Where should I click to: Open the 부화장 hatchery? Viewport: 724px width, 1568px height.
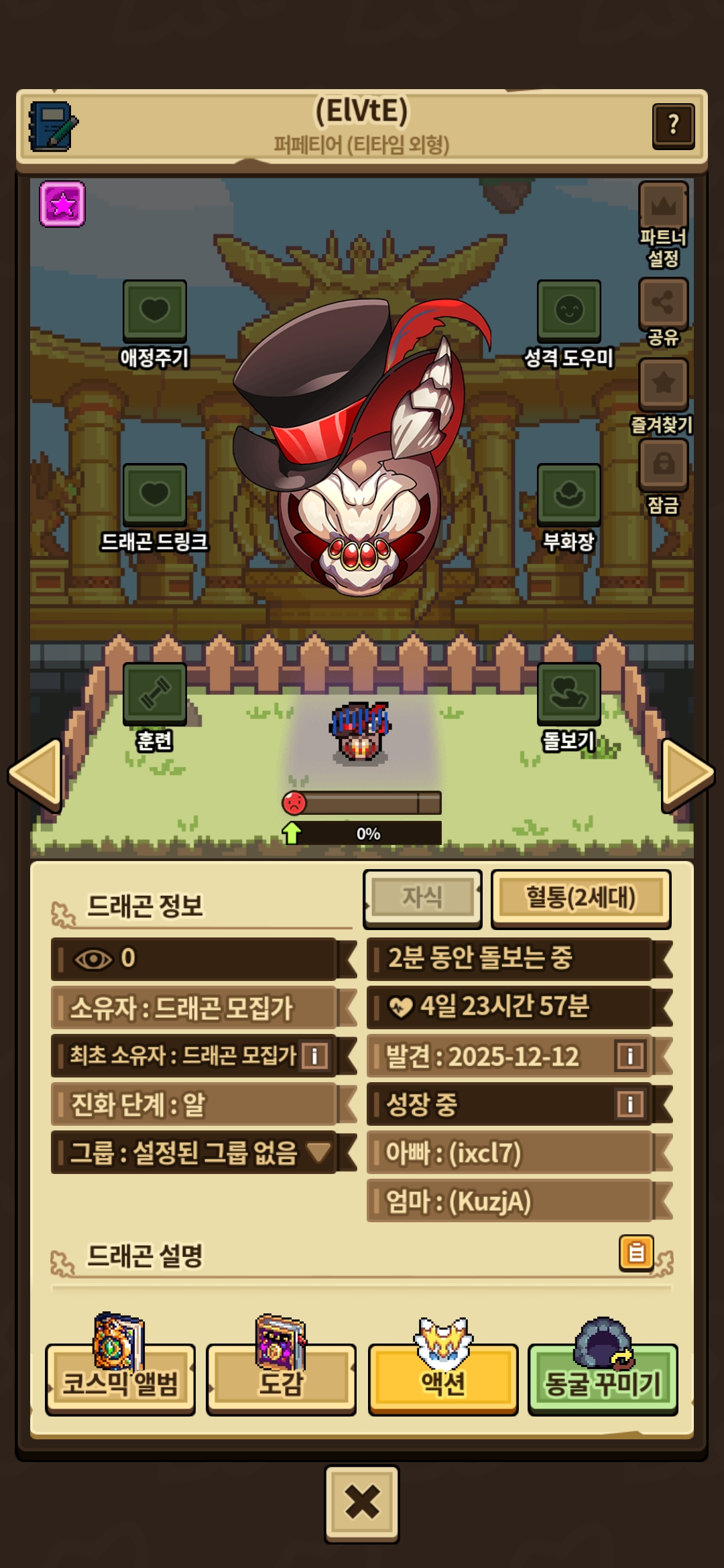[x=568, y=495]
